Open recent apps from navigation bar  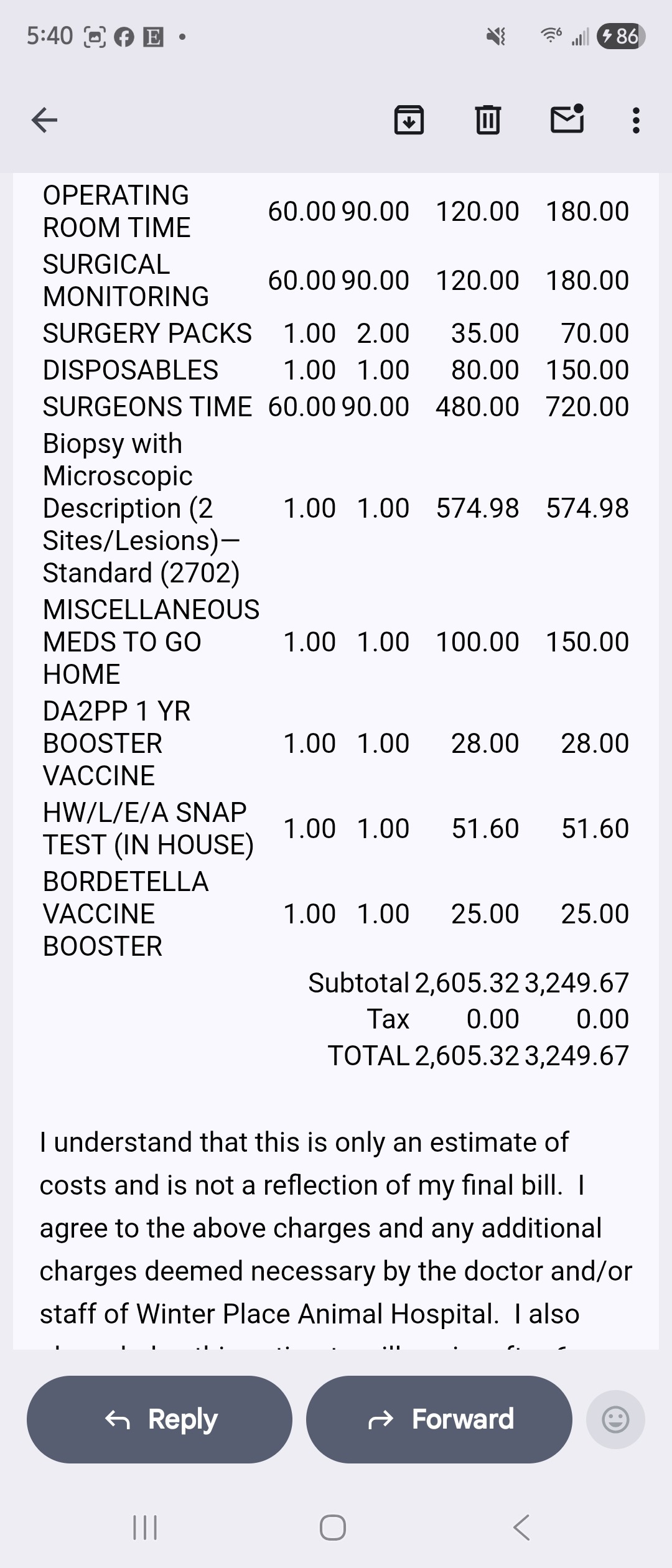[x=145, y=1527]
